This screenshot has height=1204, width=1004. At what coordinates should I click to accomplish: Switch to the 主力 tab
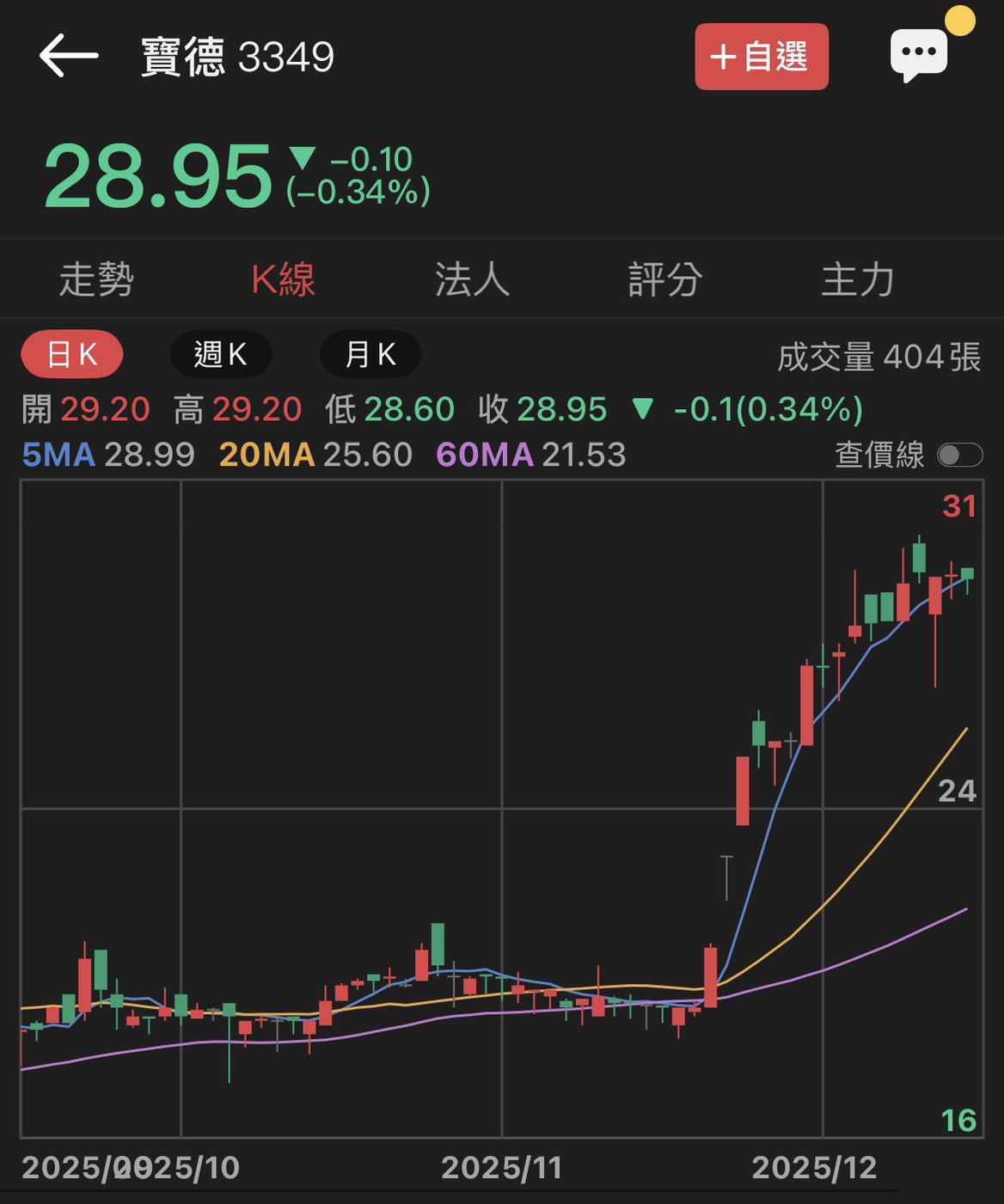pos(857,280)
